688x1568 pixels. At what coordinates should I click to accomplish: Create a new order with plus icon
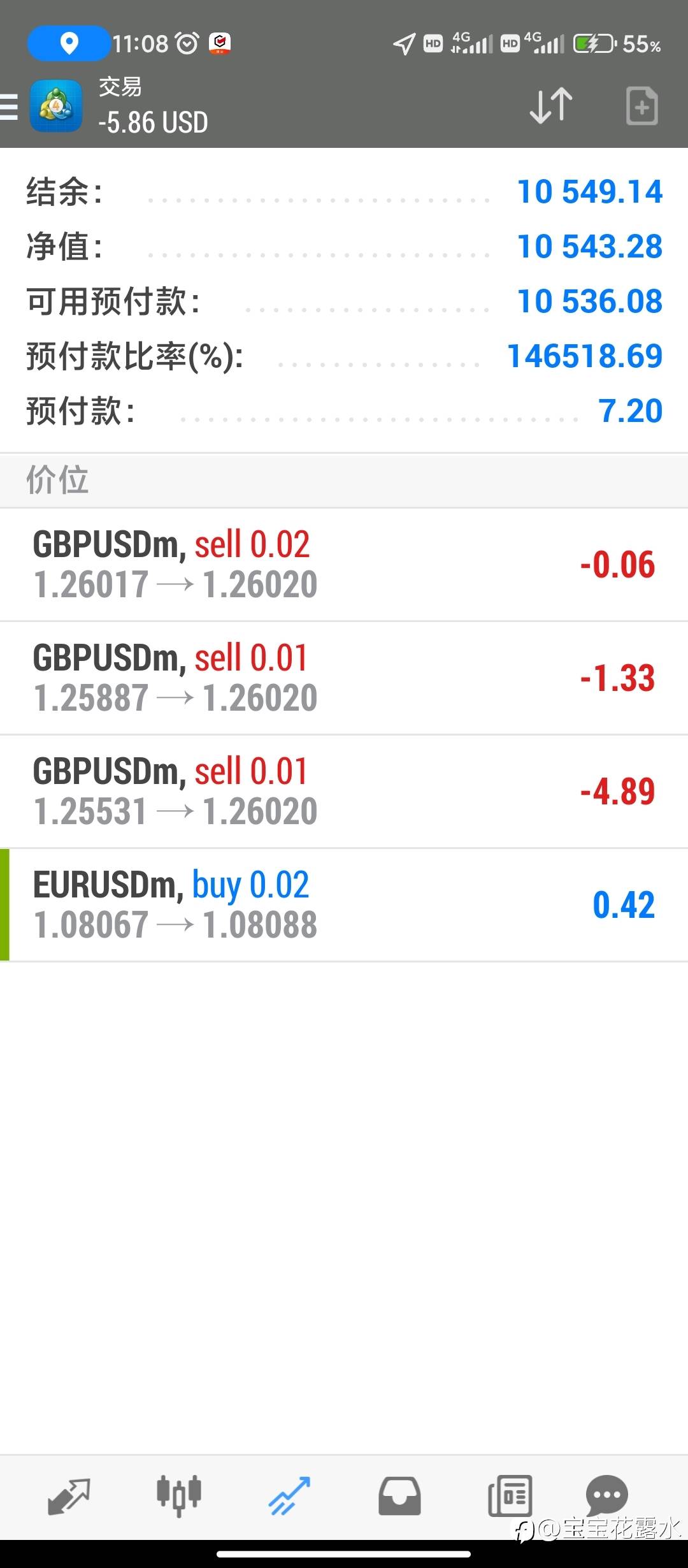[x=641, y=106]
